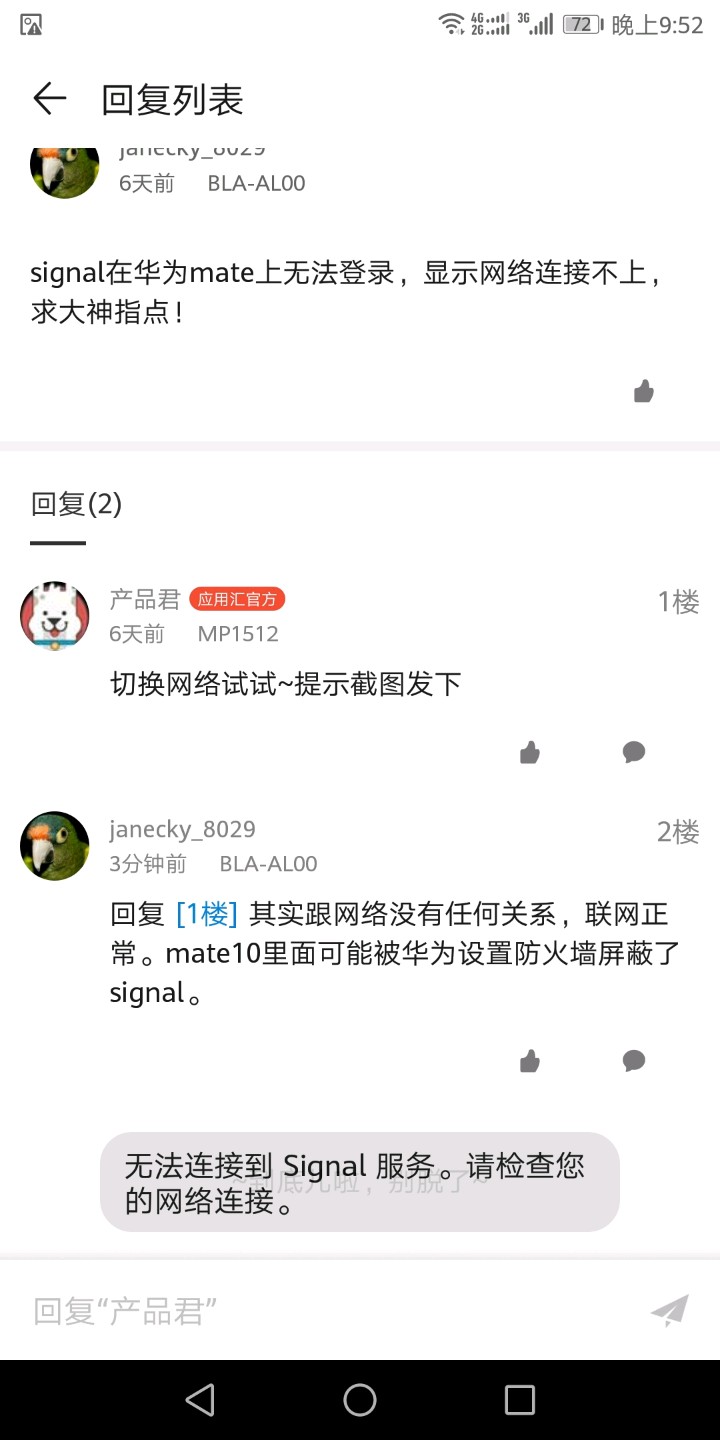Image resolution: width=720 pixels, height=1440 pixels.
Task: Comment on 产品君's 1楼 reply
Action: point(634,752)
